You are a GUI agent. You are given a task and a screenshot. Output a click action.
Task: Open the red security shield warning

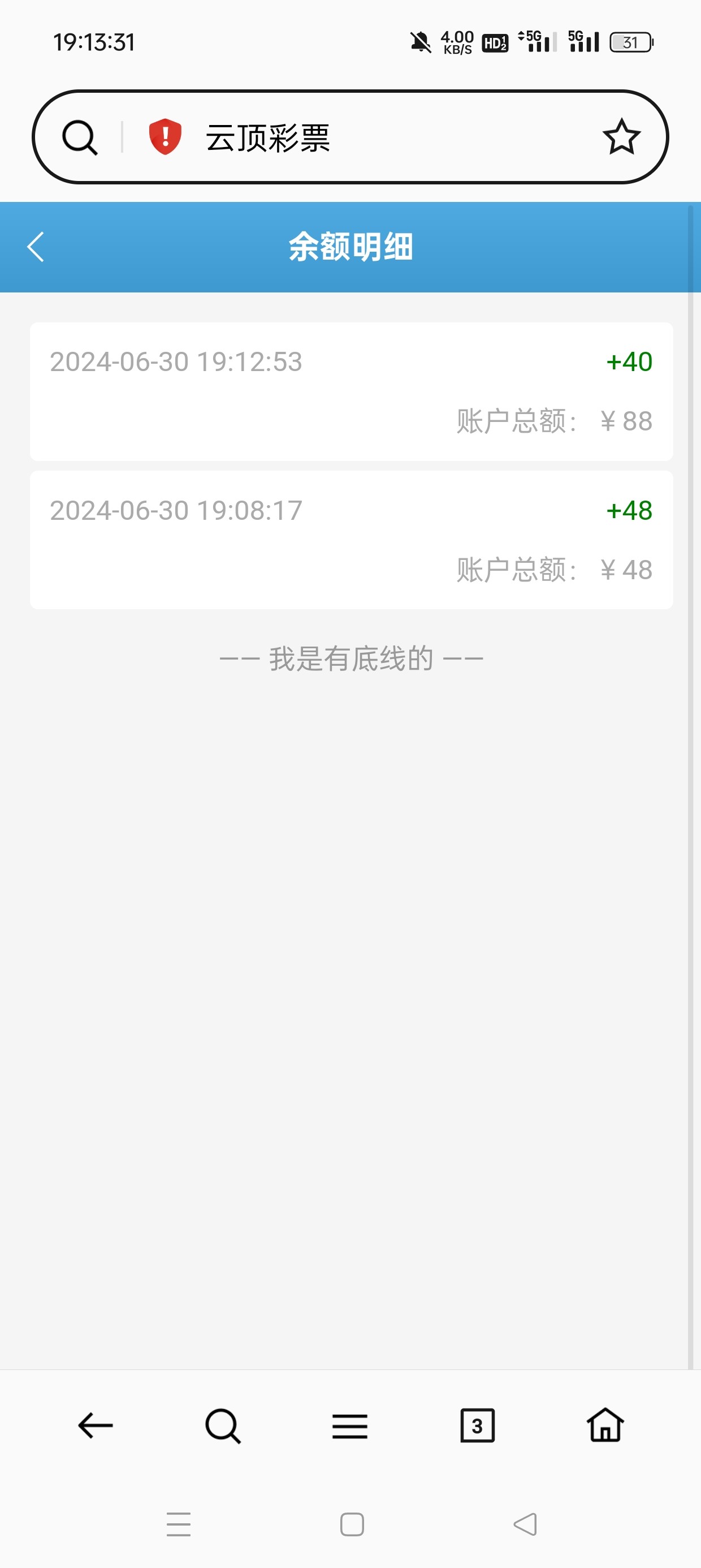pos(165,137)
